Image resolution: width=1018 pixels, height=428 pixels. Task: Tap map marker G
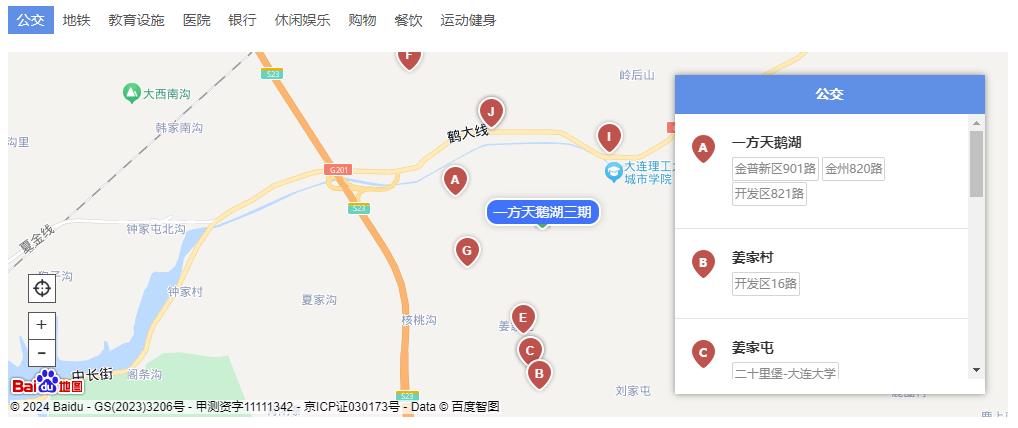coord(466,250)
